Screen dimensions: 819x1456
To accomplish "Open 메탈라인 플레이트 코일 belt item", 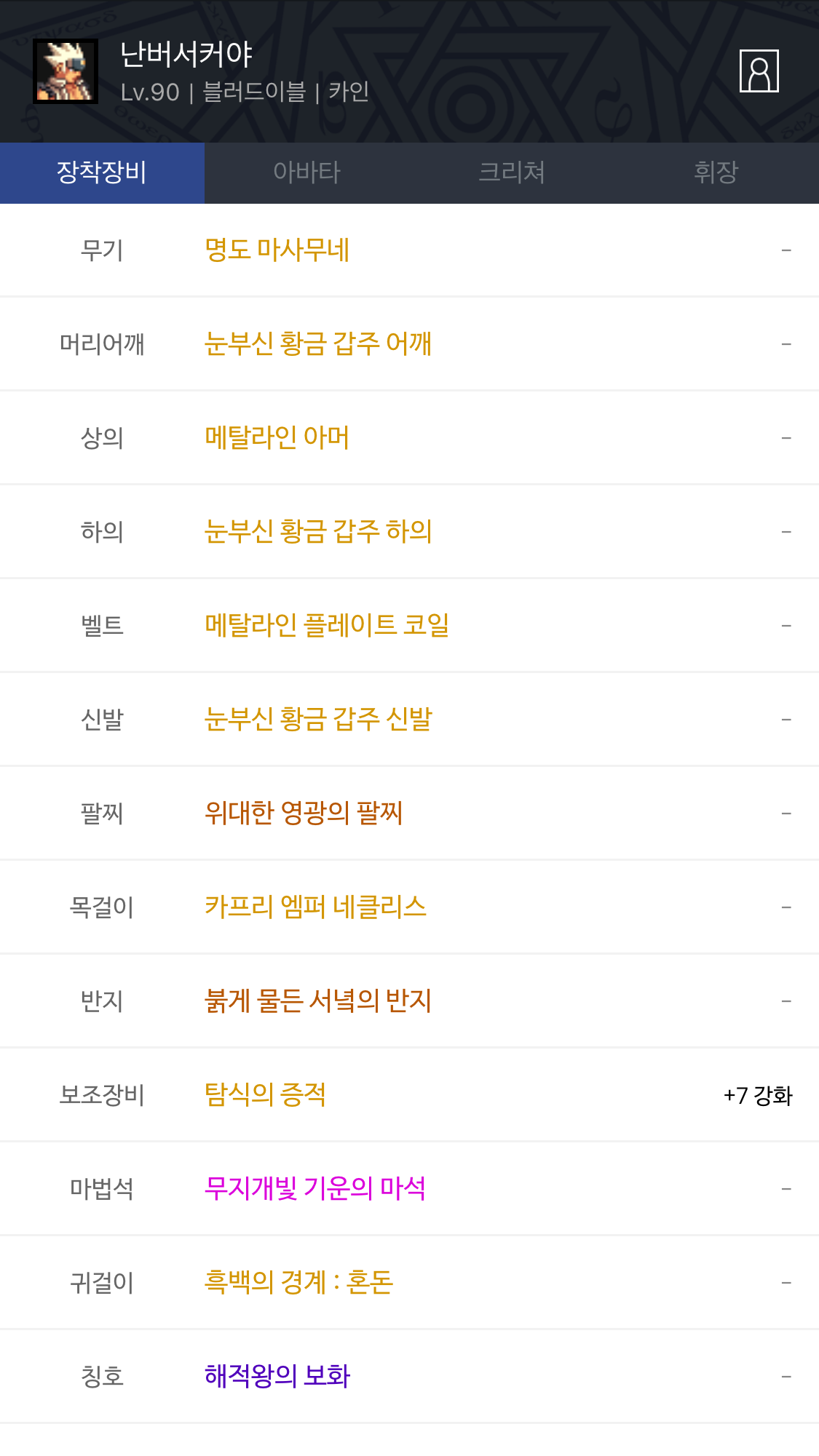I will (326, 626).
